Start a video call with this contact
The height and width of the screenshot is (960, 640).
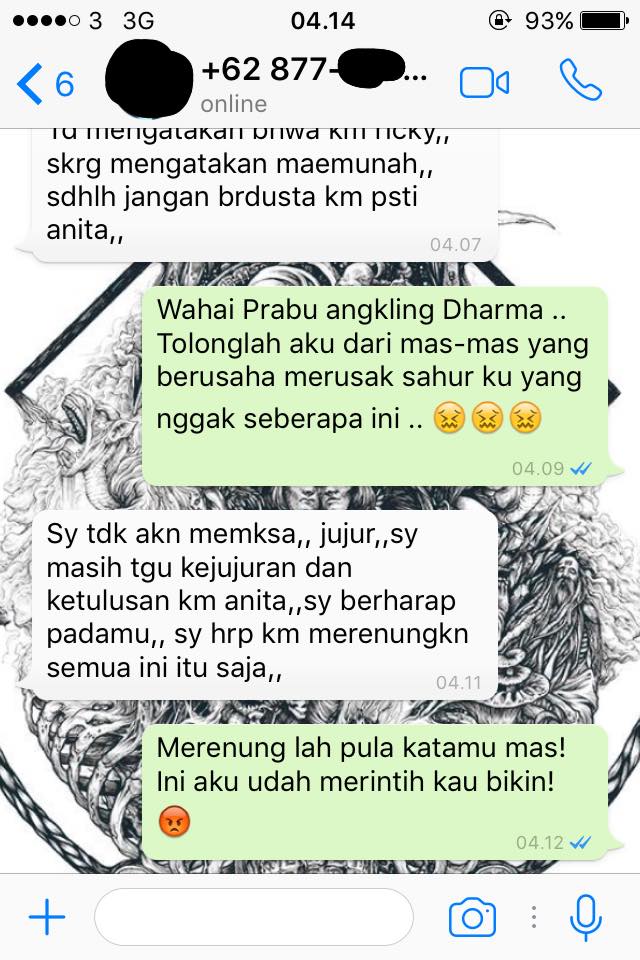[x=485, y=83]
